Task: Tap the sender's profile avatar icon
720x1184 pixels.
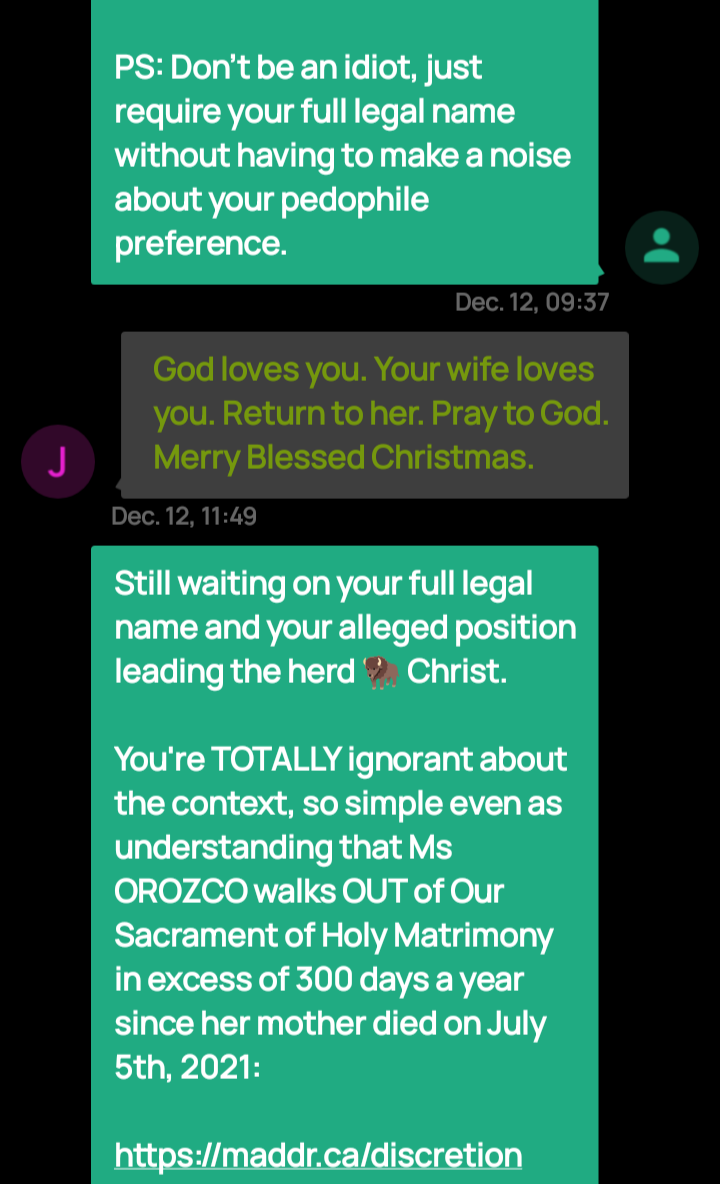Action: pyautogui.click(x=662, y=247)
